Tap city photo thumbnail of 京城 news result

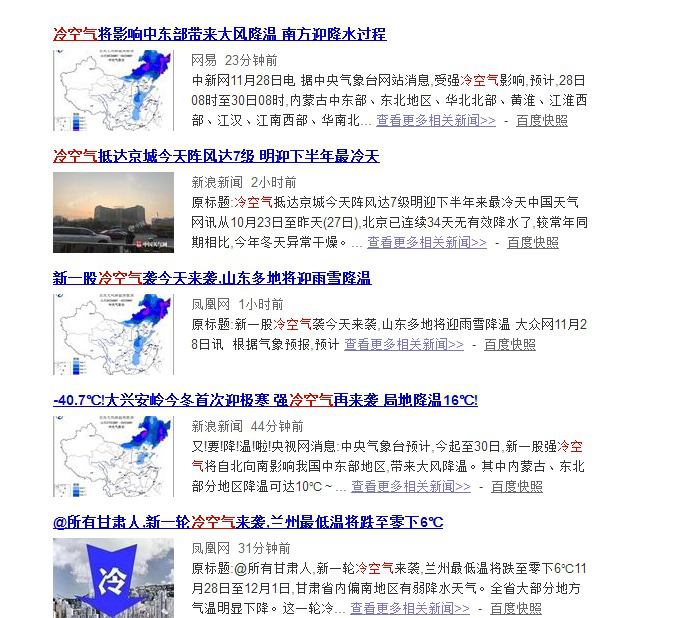(x=113, y=212)
